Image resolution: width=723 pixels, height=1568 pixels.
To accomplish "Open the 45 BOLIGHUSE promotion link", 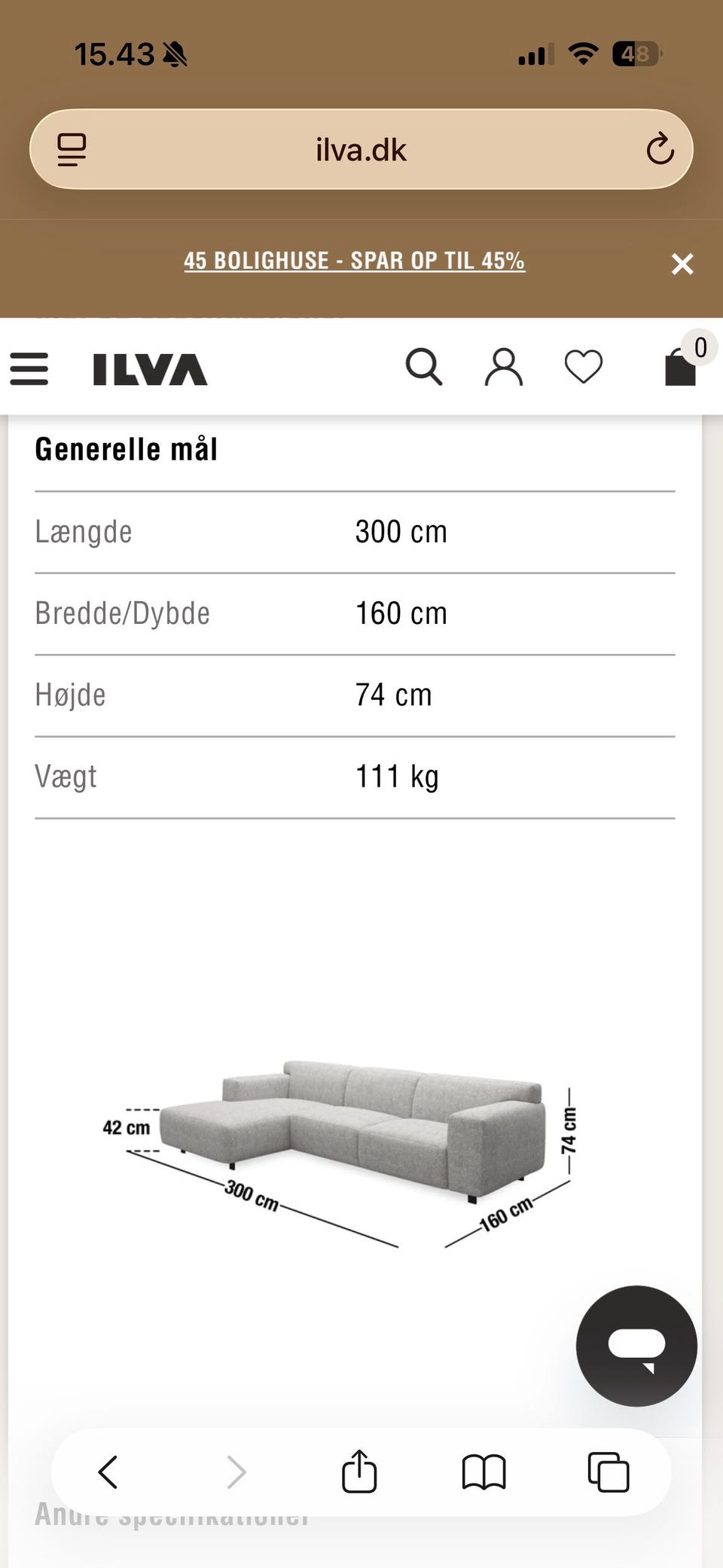I will 355,261.
